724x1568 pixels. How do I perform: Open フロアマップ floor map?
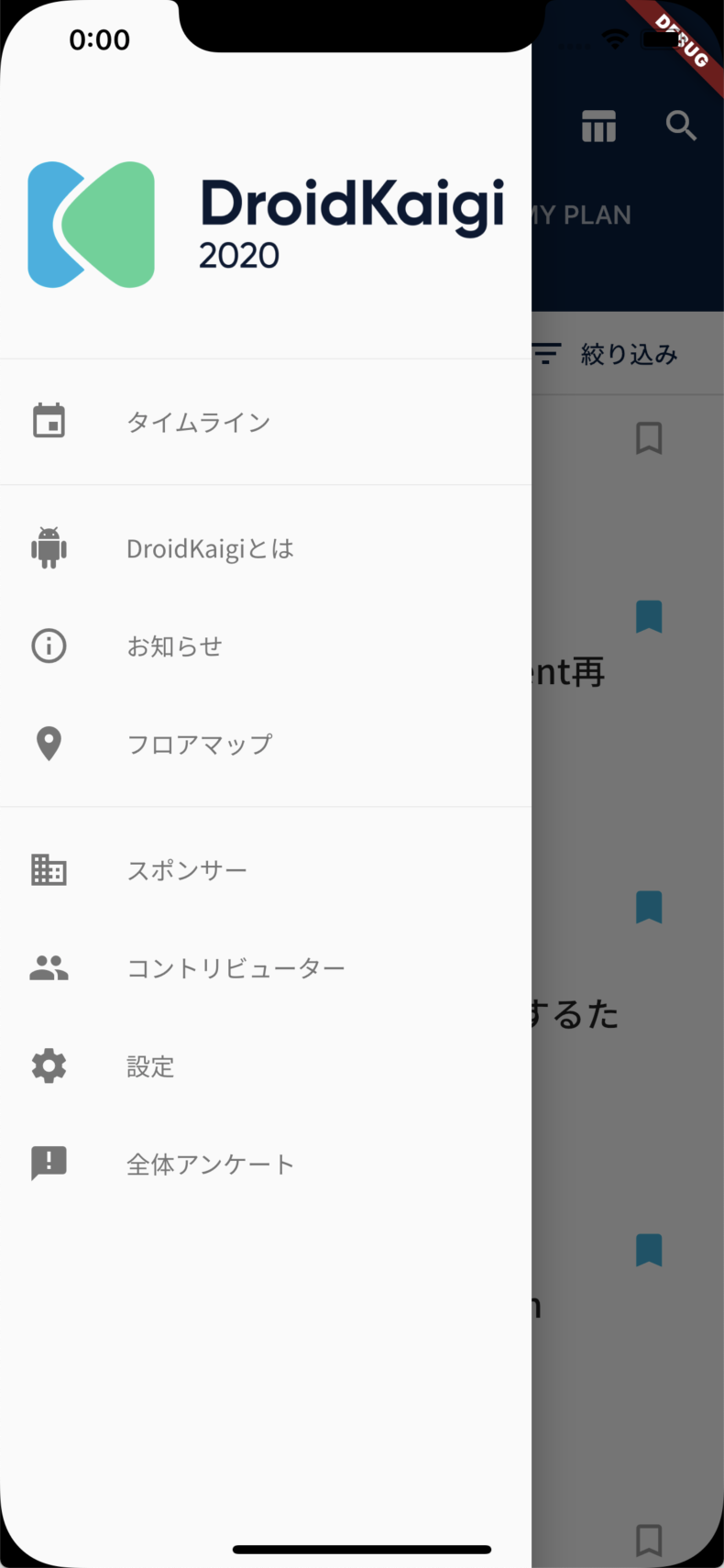(x=199, y=744)
